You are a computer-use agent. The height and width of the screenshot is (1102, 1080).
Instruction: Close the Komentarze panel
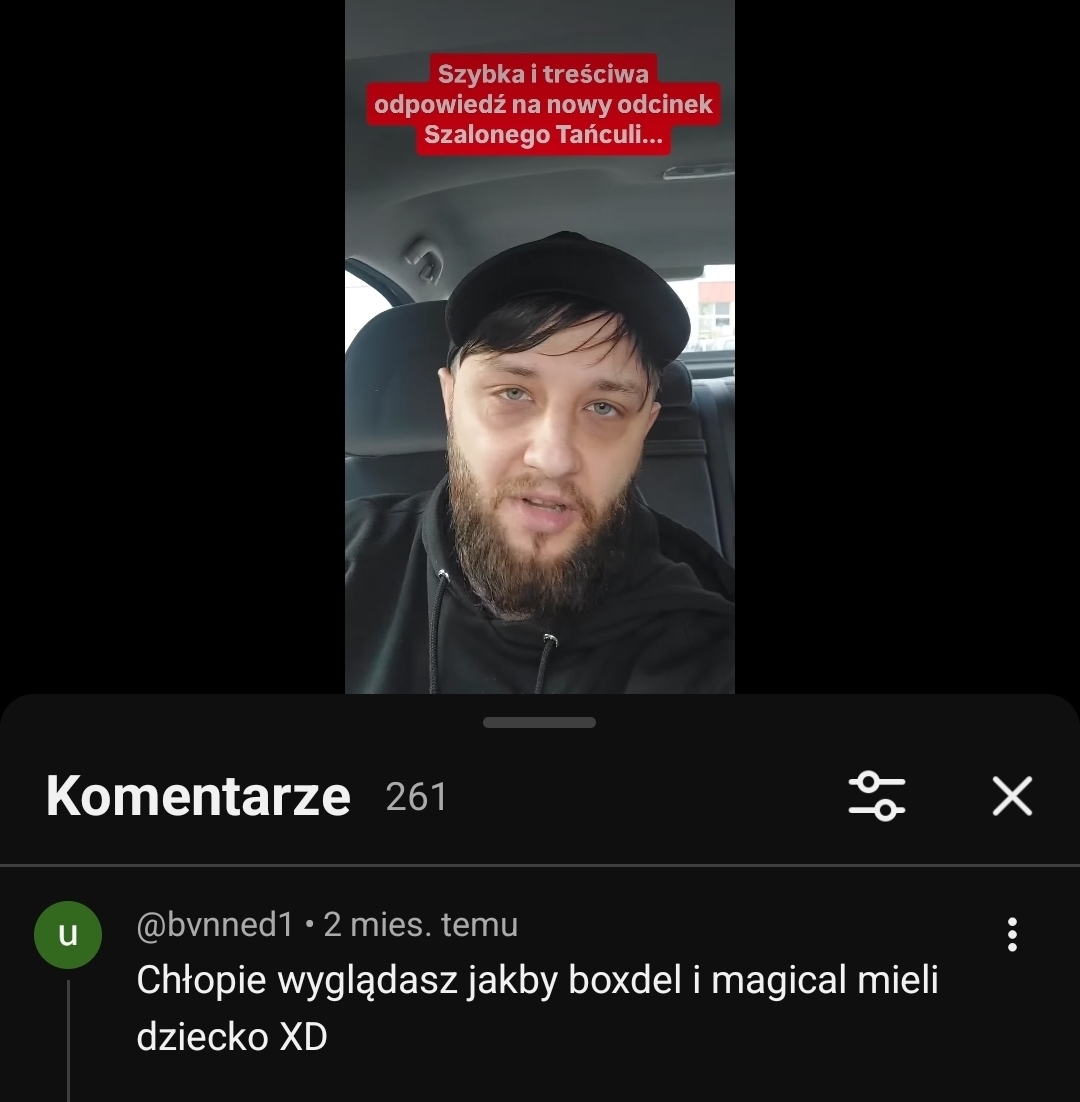tap(1012, 797)
